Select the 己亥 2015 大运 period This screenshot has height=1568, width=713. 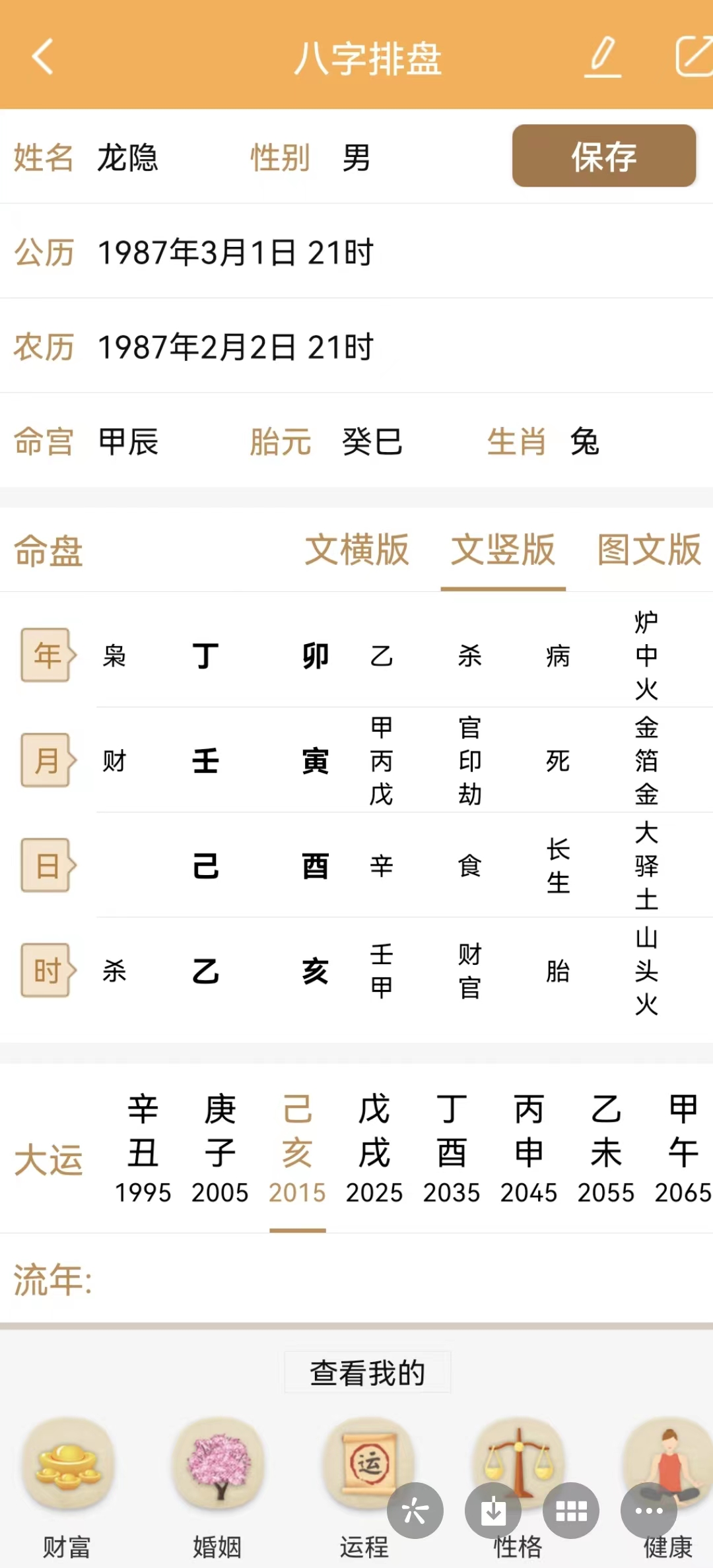point(297,1150)
